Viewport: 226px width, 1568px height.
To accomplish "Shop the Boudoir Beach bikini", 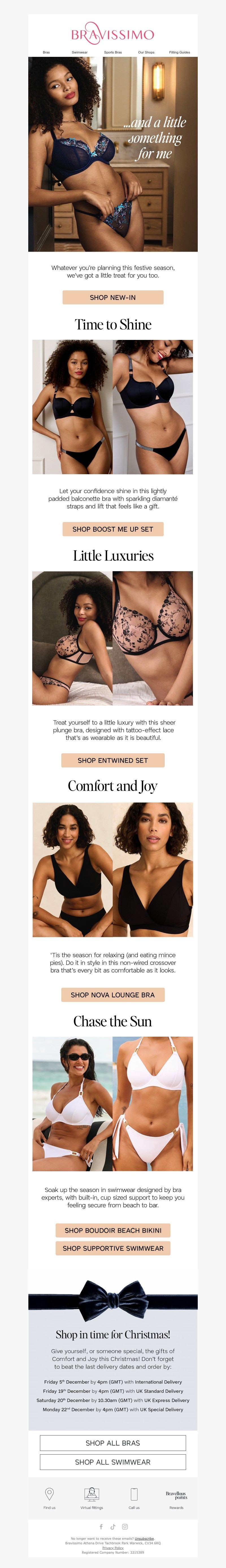I will coord(113,1230).
